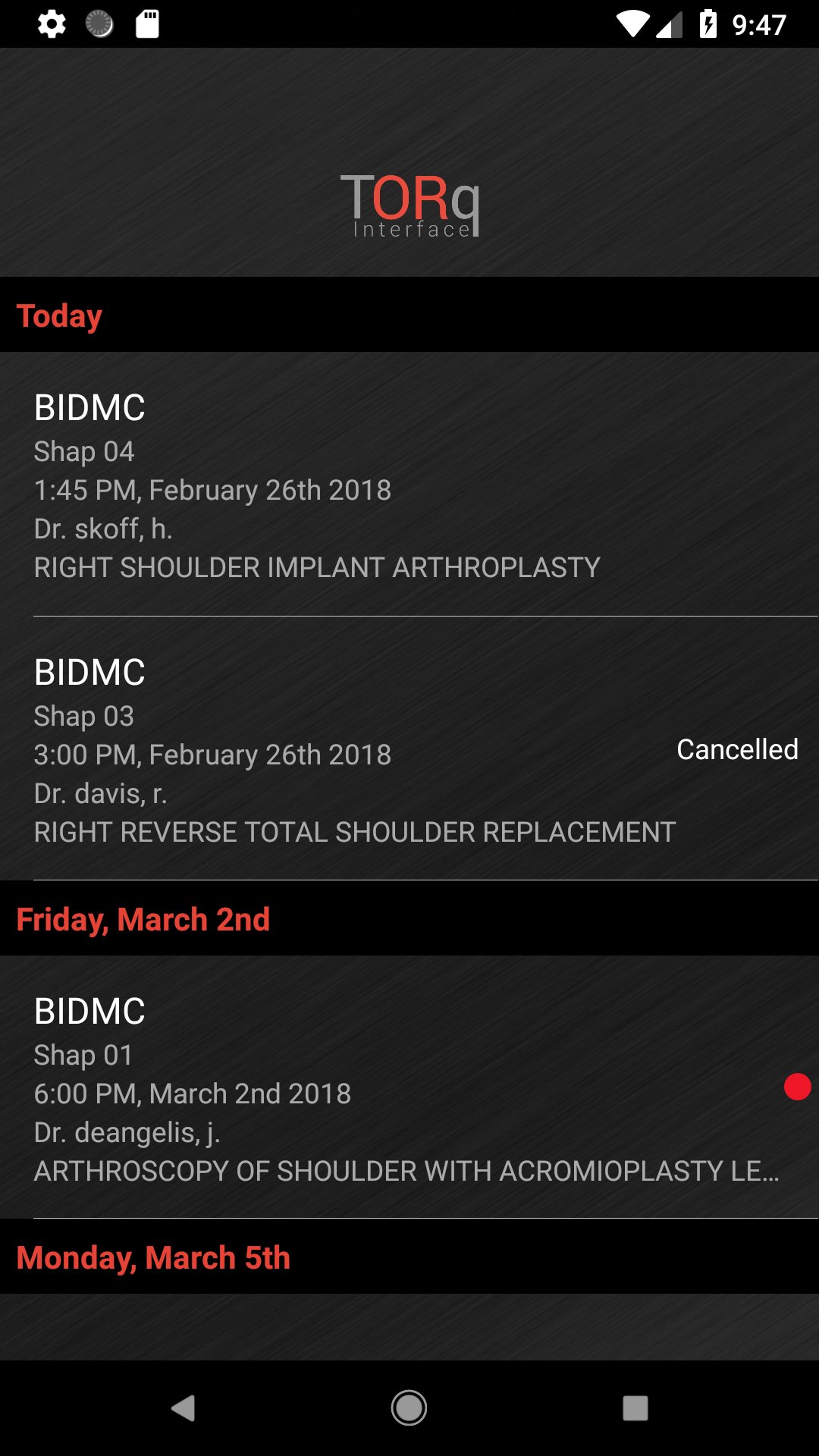The height and width of the screenshot is (1456, 819).
Task: Expand the Monday, March 5th section
Action: point(153,1257)
